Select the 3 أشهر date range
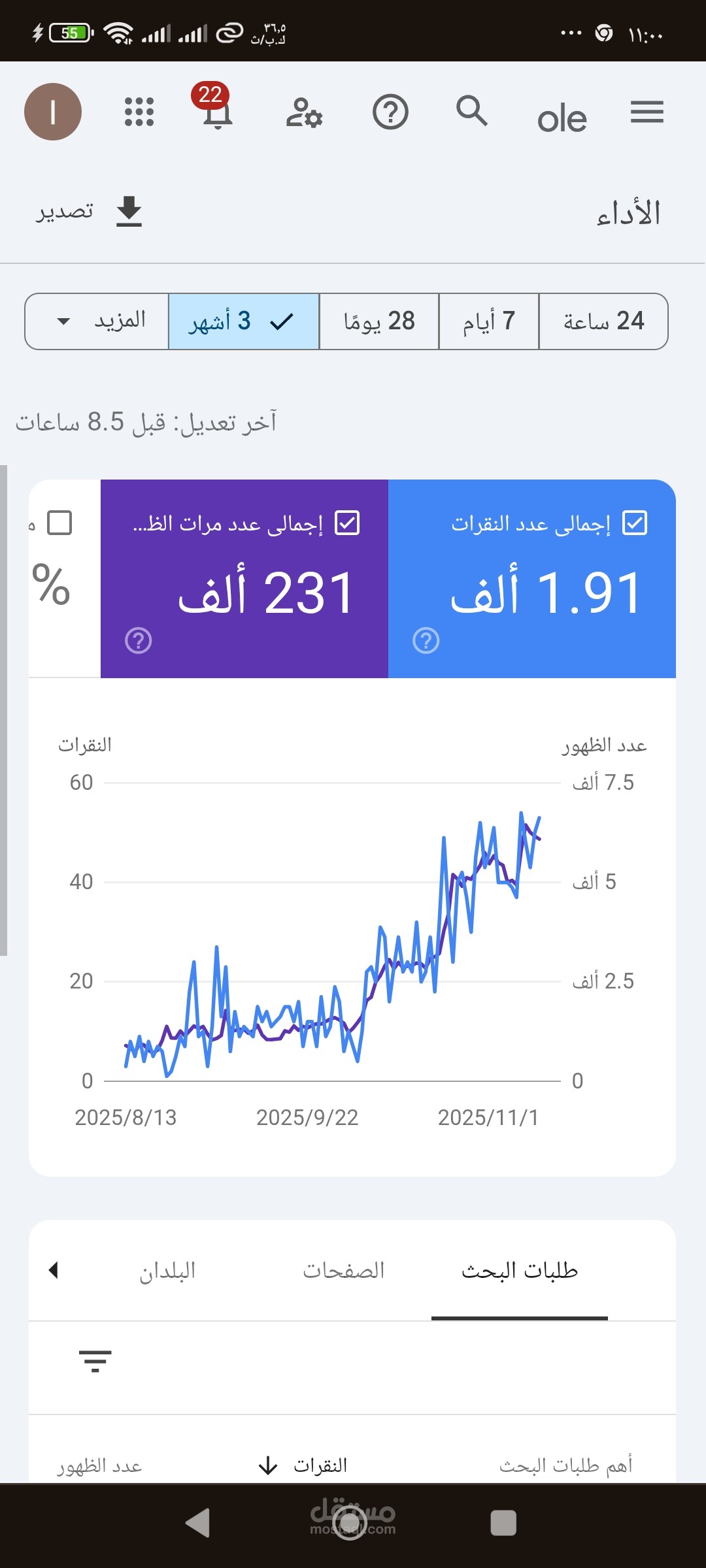Screen dimensions: 706x1568 click(244, 321)
